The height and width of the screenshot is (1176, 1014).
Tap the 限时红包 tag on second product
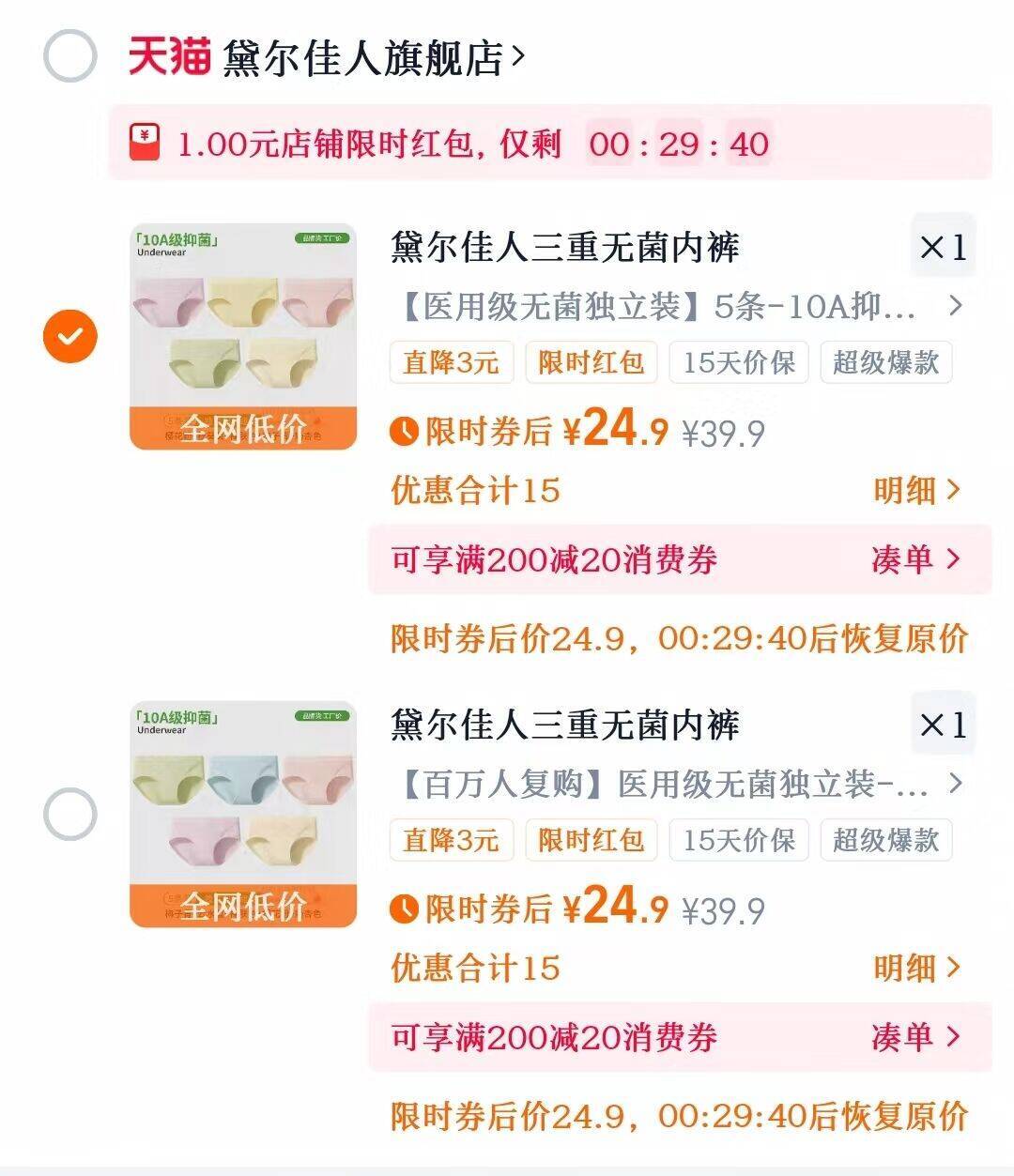coord(593,840)
